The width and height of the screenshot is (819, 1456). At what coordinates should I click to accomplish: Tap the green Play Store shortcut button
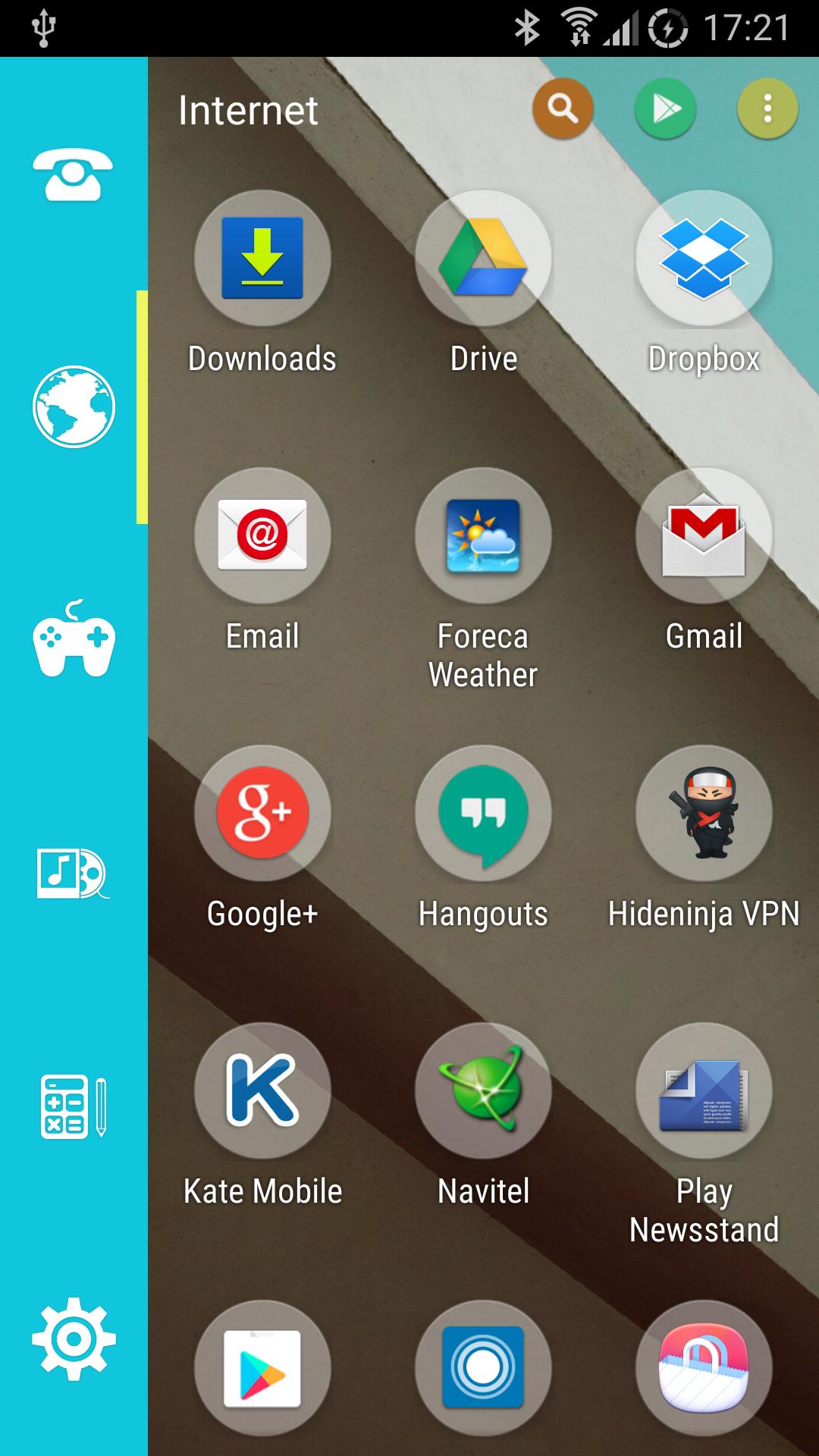(665, 108)
